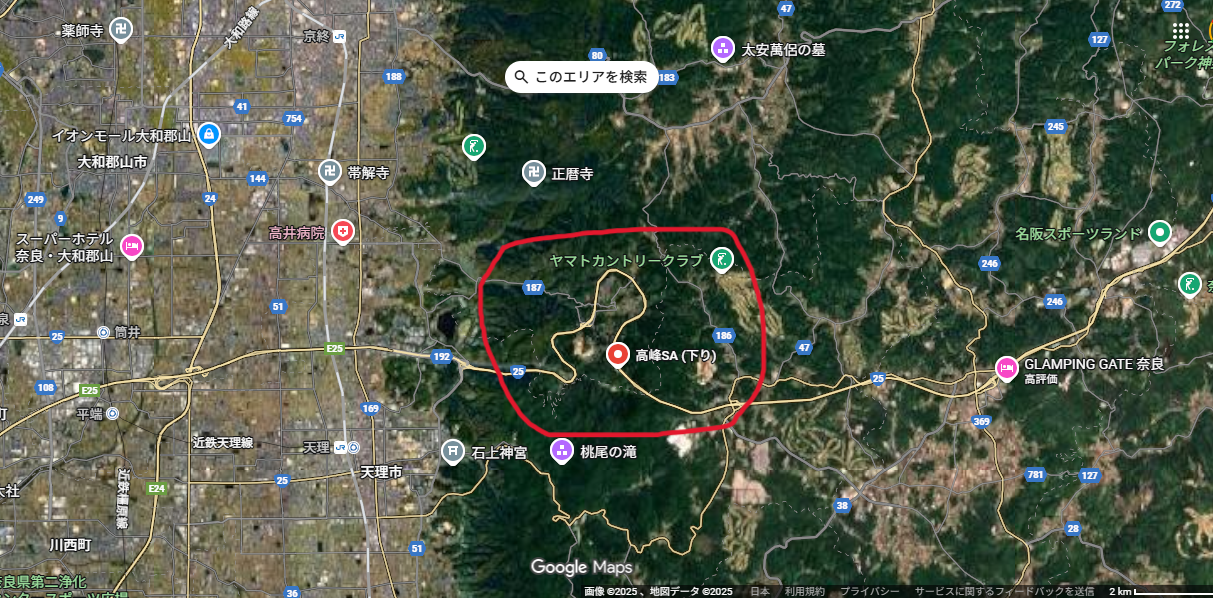Open the Google apps grid icon

(1181, 30)
